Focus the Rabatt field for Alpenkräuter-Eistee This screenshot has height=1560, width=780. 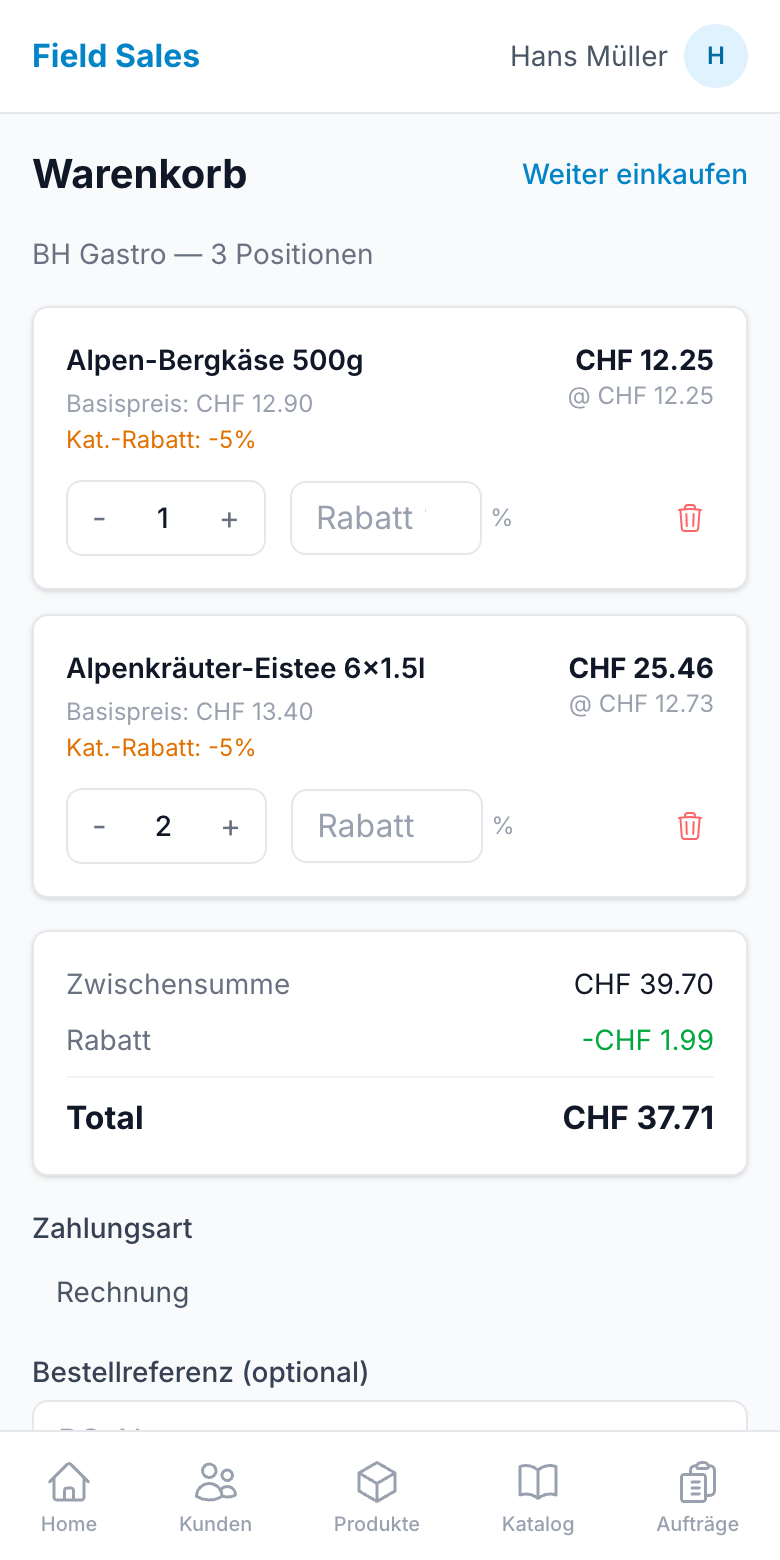387,826
